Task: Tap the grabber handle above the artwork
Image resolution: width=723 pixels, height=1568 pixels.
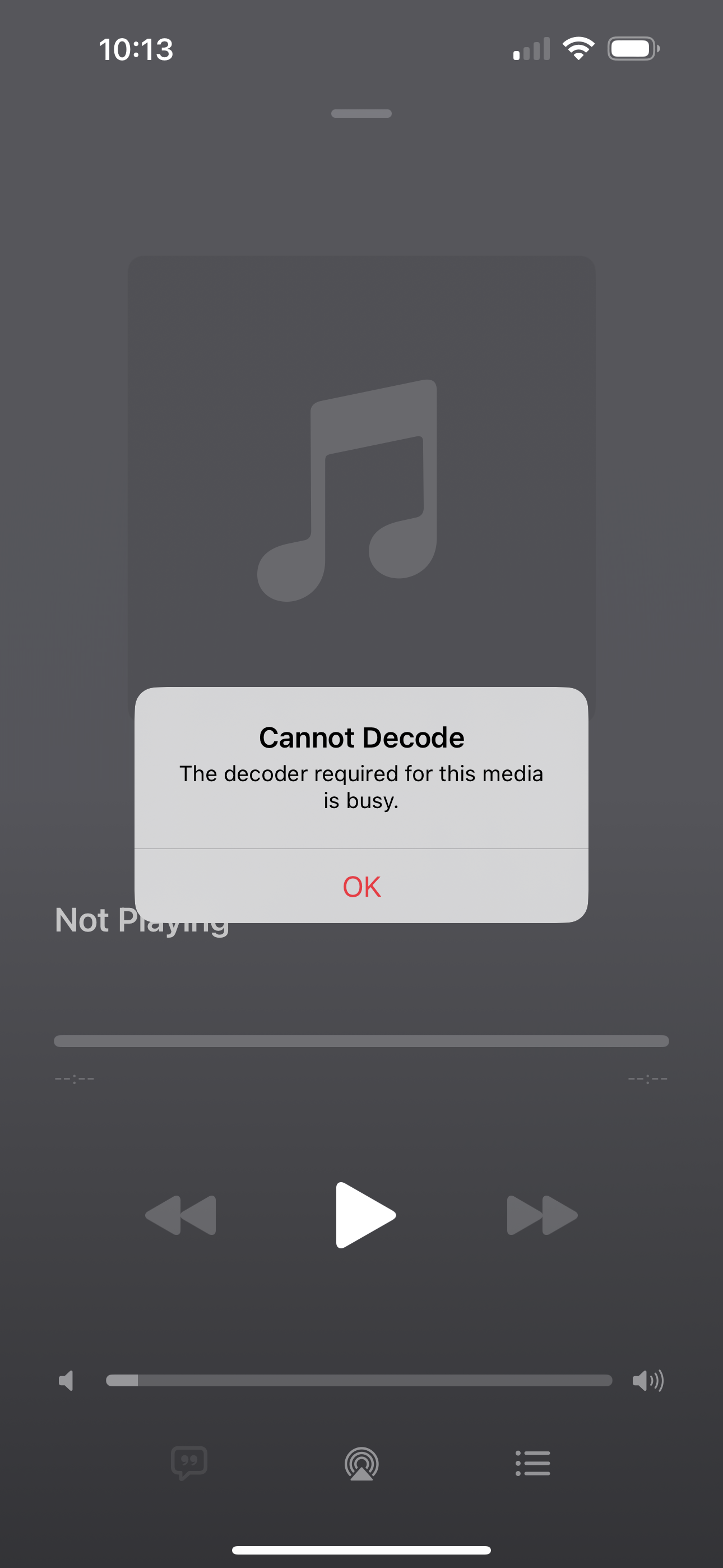Action: 361,113
